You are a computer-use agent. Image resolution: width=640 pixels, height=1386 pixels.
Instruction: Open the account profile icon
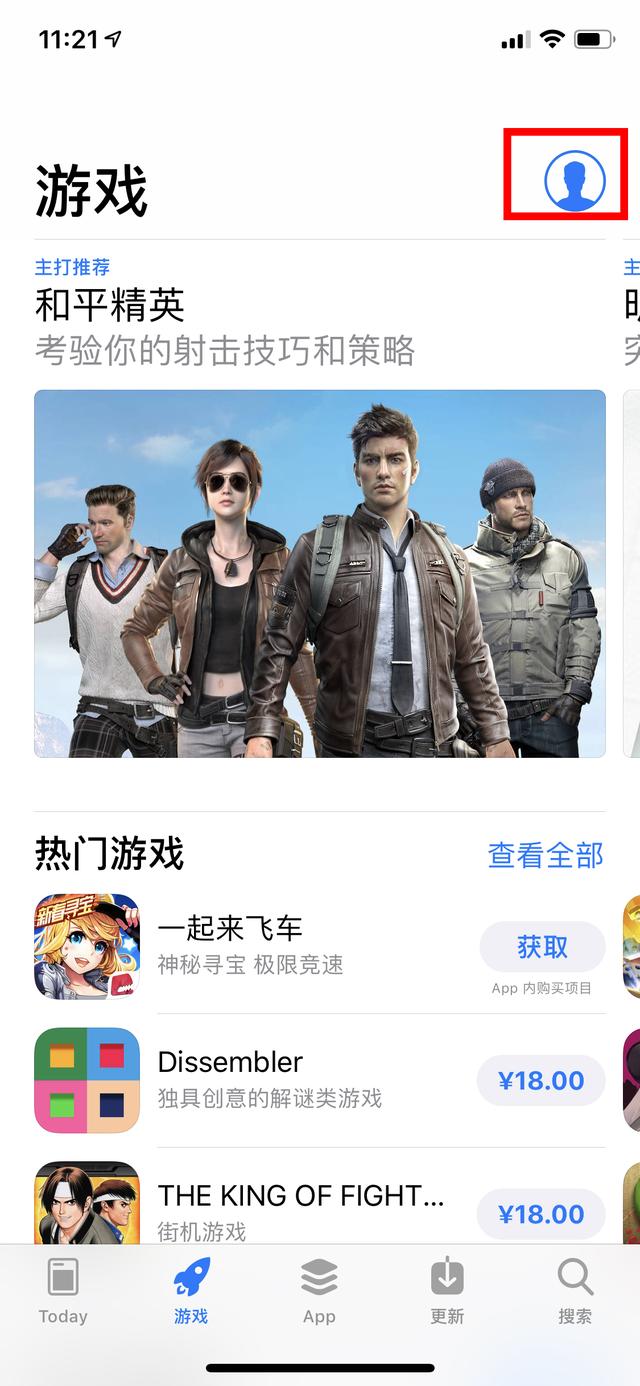[x=575, y=181]
